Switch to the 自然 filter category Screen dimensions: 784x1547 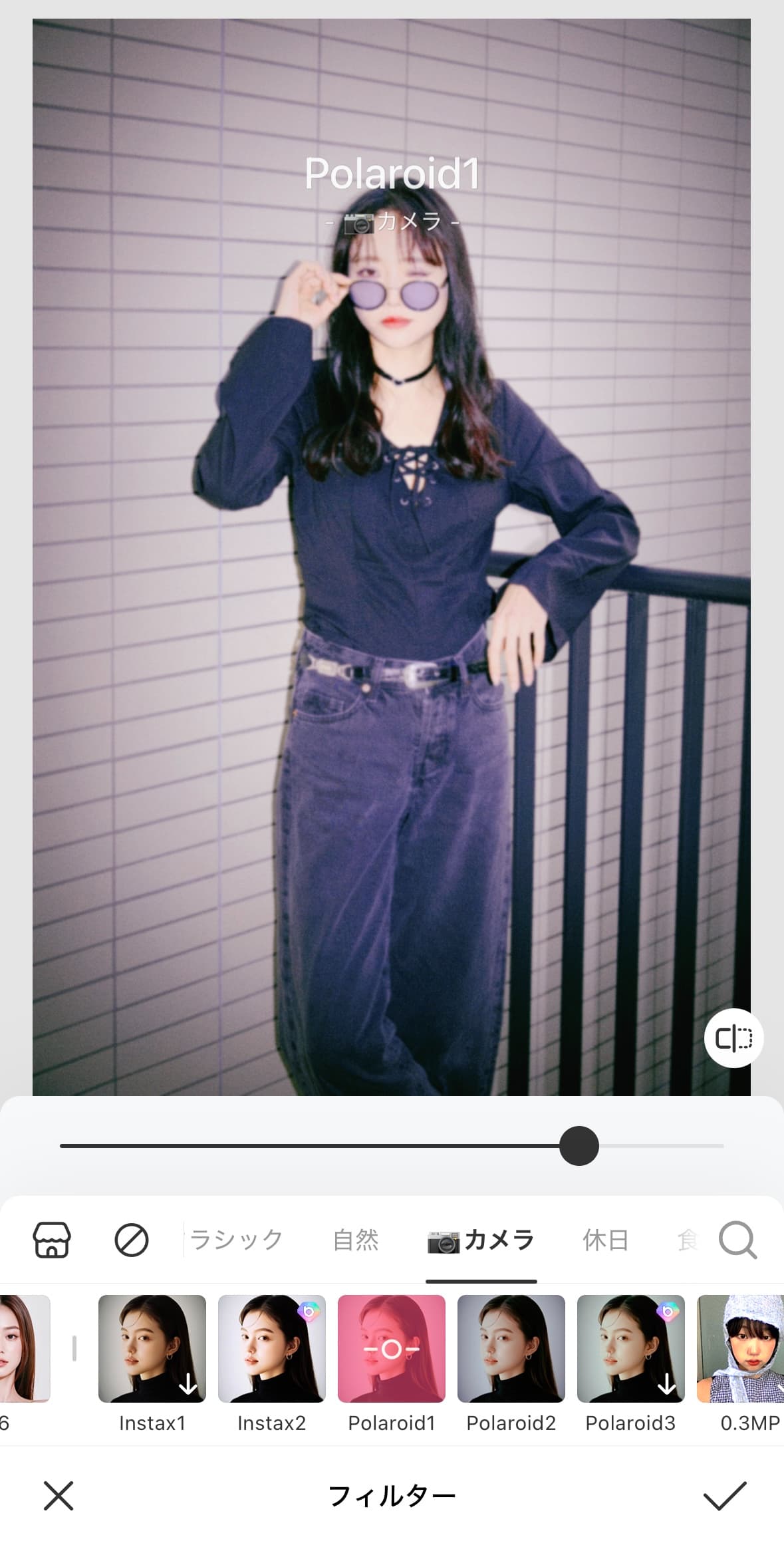click(356, 1240)
